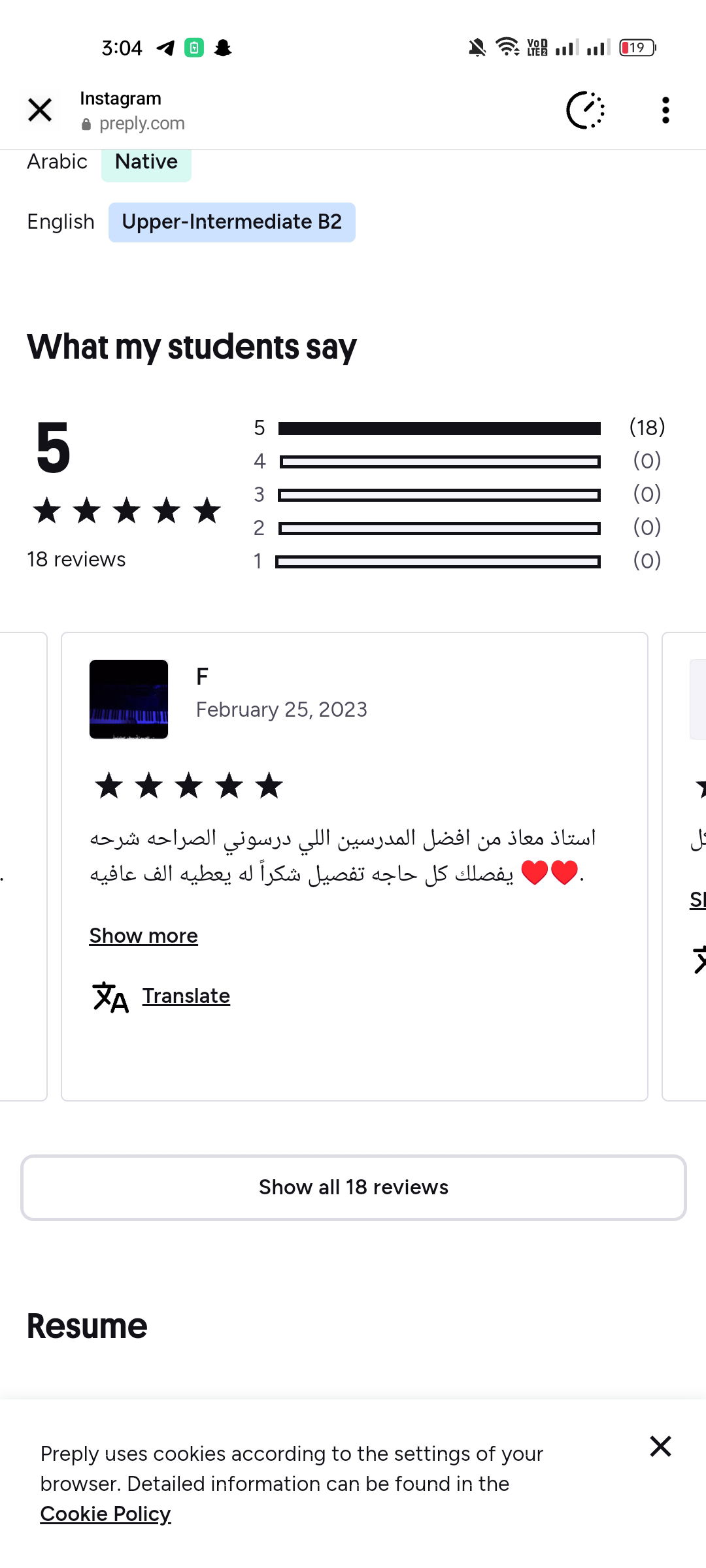Translate F's Arabic review
The width and height of the screenshot is (706, 1568).
click(186, 996)
